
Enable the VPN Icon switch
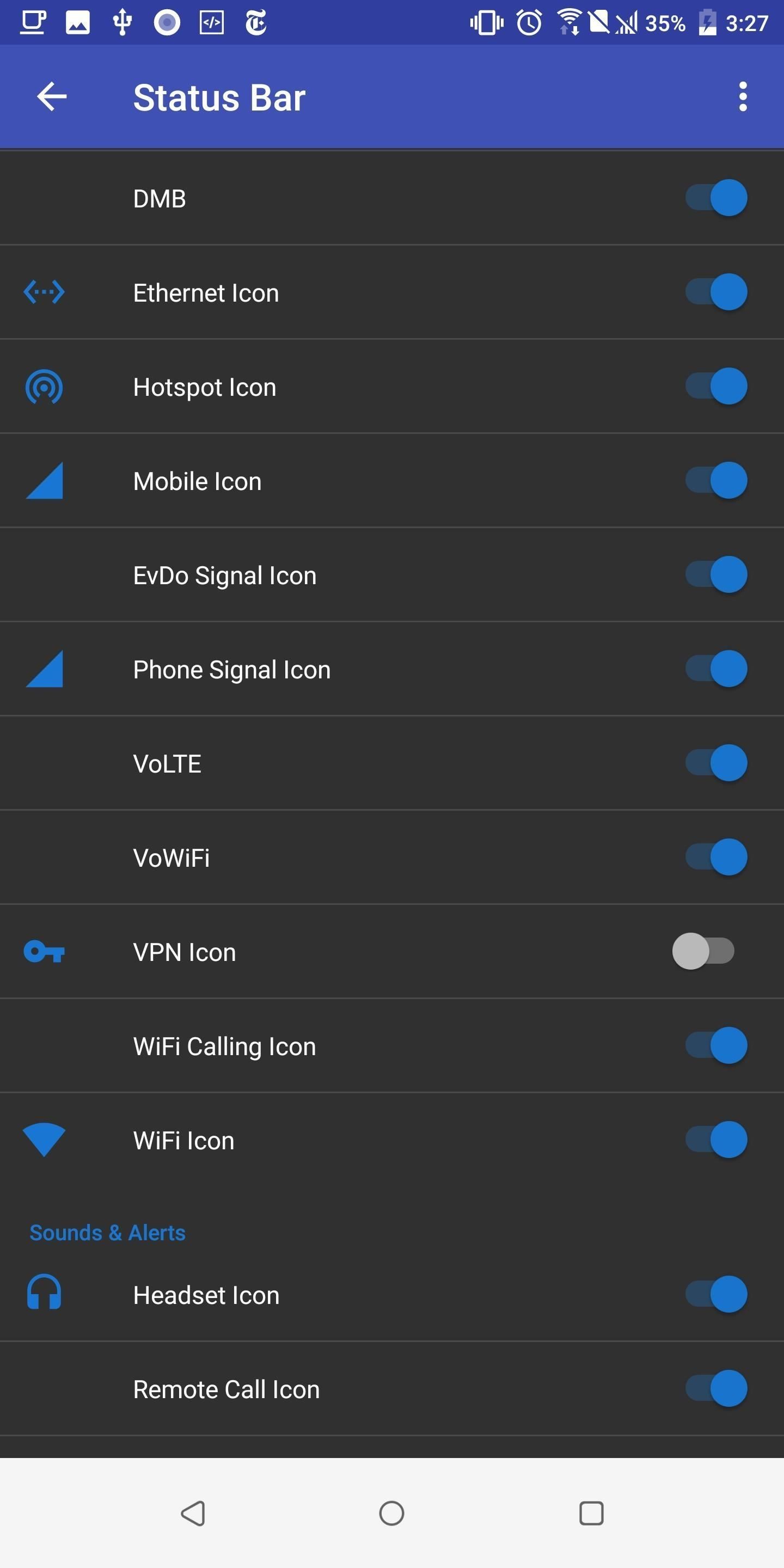pyautogui.click(x=705, y=951)
